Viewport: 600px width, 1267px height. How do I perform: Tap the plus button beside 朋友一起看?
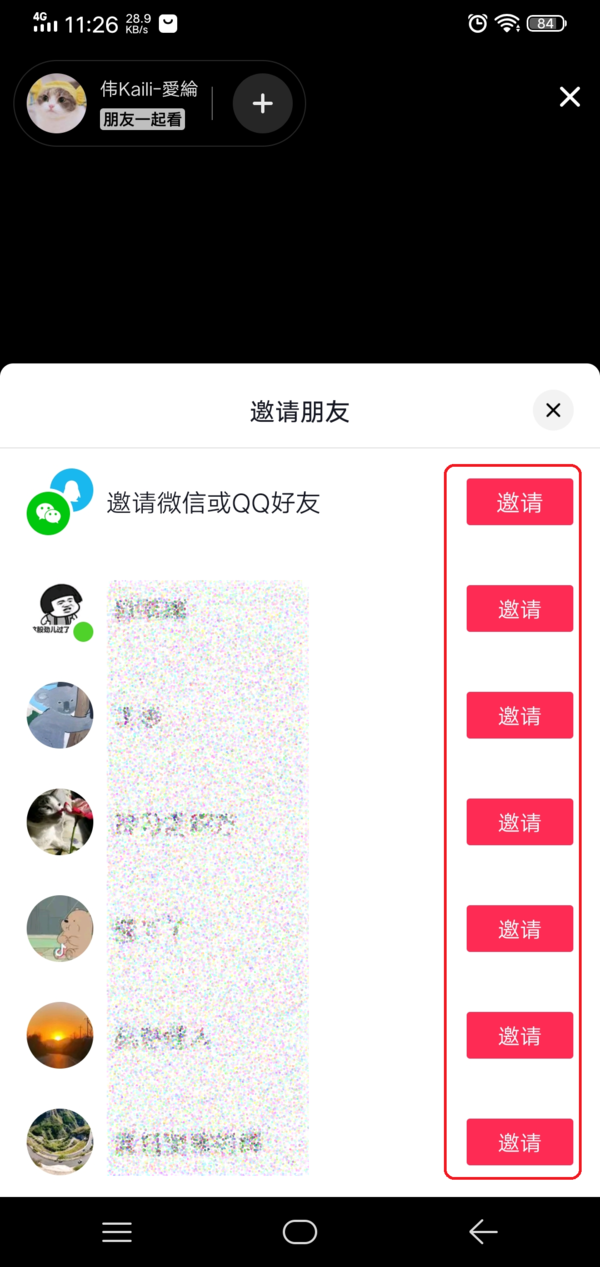point(262,103)
